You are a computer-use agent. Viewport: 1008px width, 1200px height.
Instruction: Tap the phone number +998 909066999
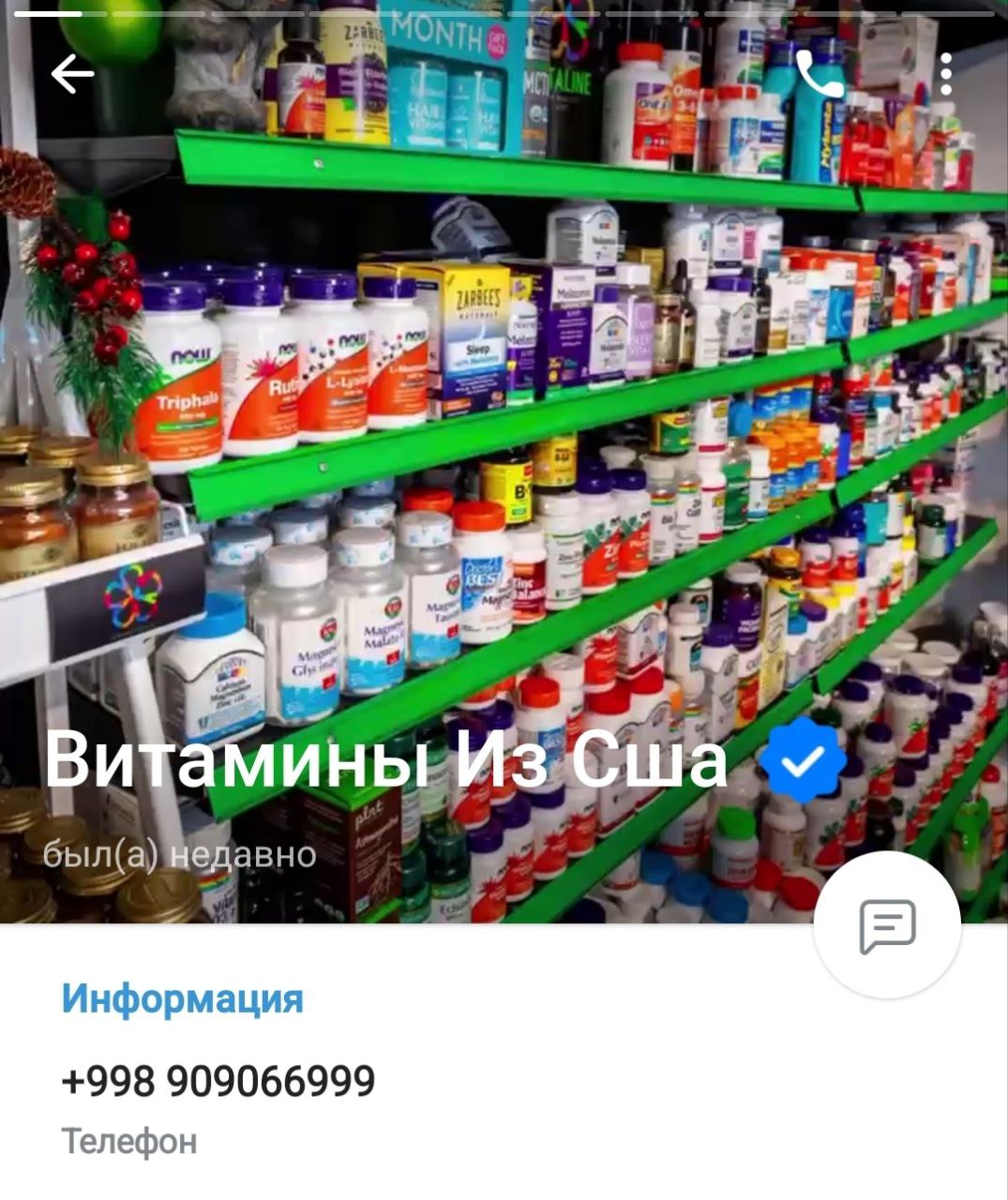coord(218,1081)
